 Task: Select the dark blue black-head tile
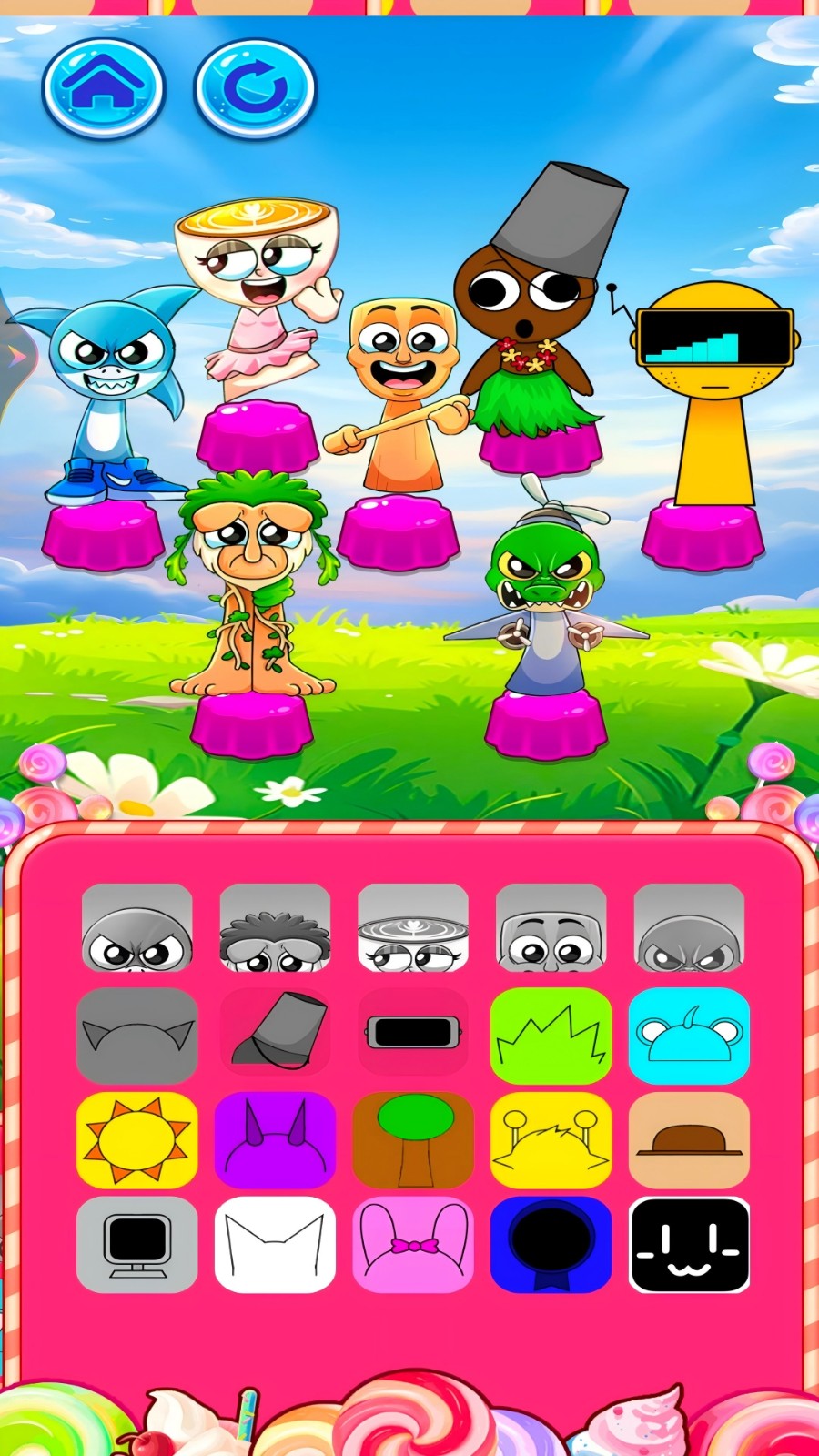point(551,1245)
